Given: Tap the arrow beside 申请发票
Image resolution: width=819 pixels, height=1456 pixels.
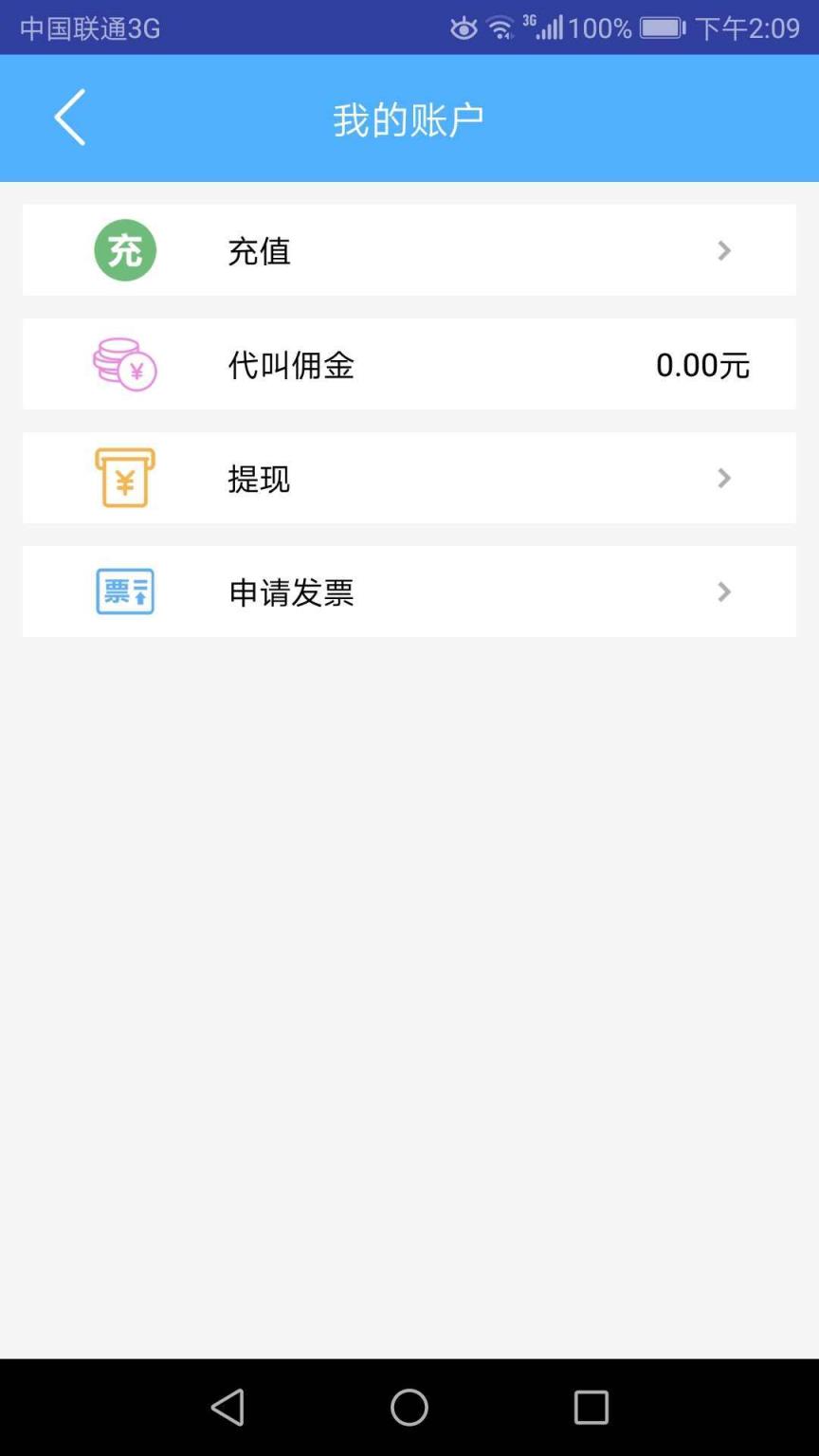Looking at the screenshot, I should tap(723, 591).
